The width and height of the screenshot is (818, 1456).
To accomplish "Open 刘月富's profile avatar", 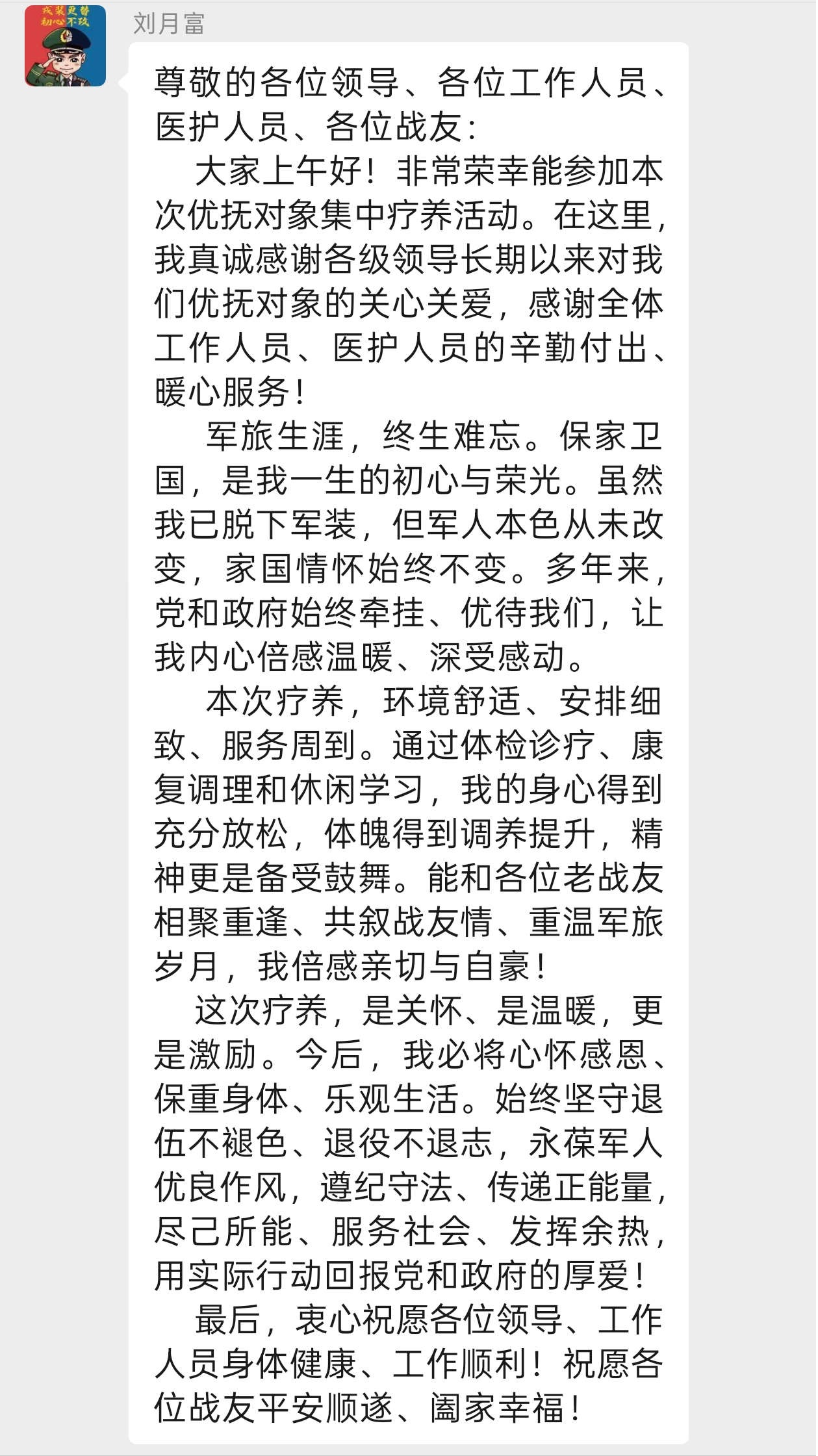I will click(x=65, y=45).
